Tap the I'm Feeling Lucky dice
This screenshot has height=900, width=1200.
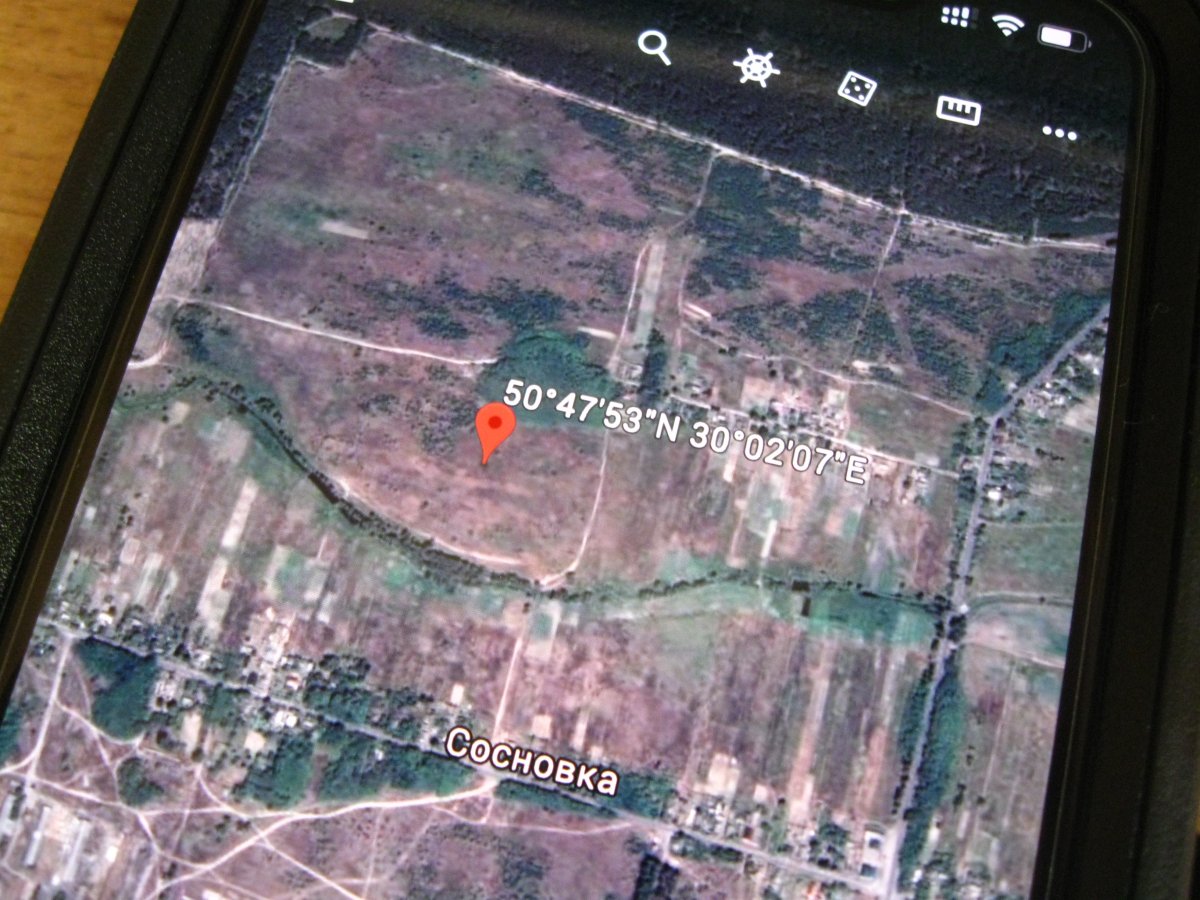pyautogui.click(x=858, y=88)
